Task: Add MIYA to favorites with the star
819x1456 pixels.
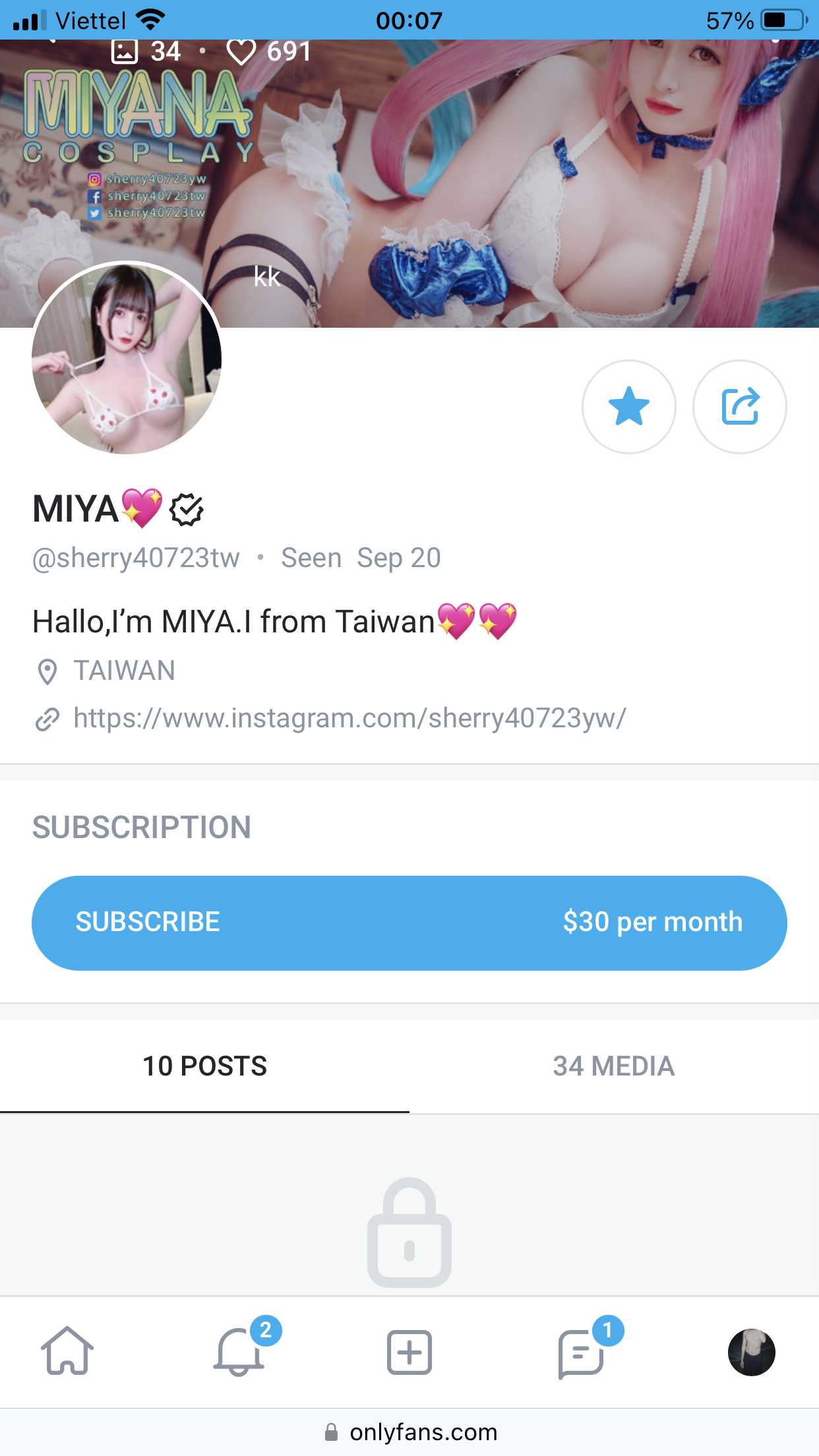Action: tap(628, 406)
